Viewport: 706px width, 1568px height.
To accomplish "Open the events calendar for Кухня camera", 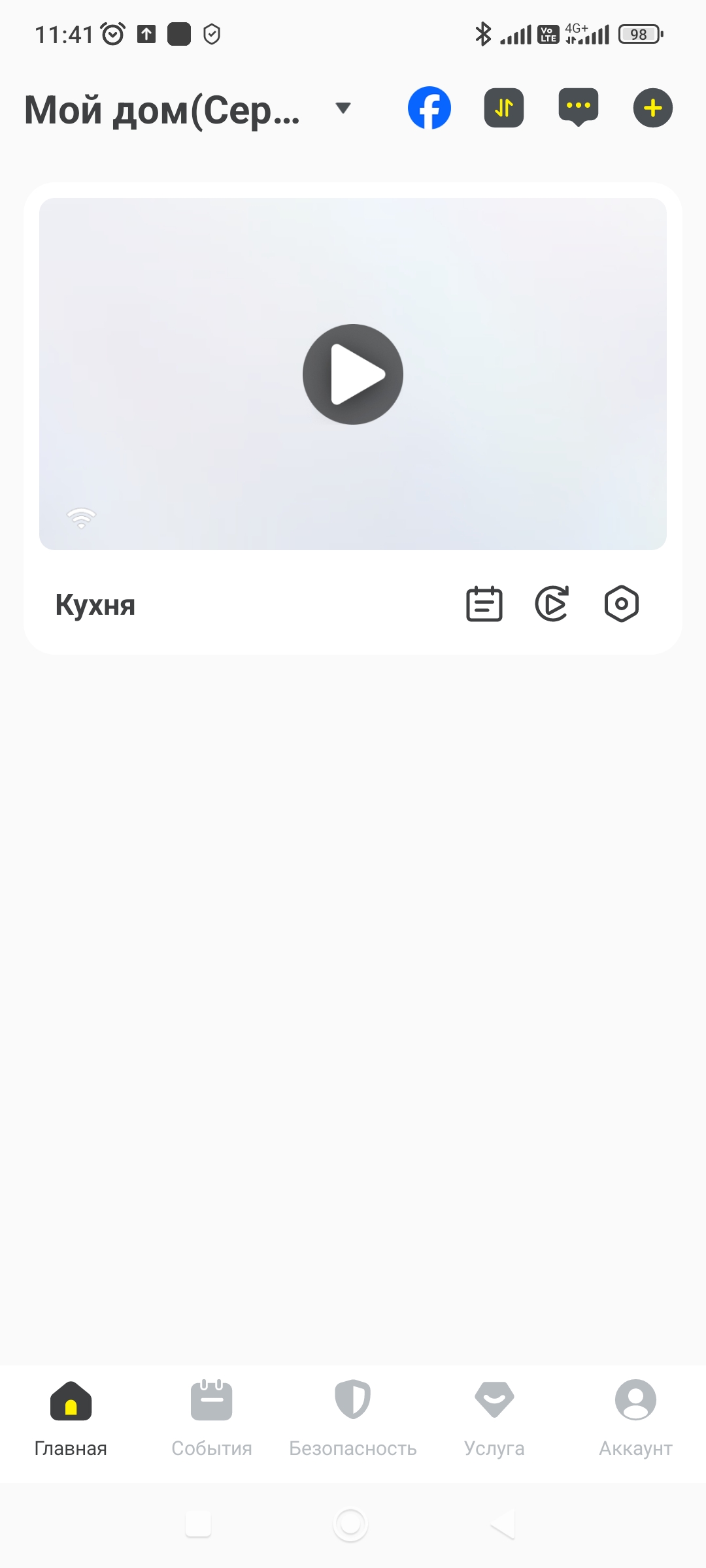I will (484, 604).
